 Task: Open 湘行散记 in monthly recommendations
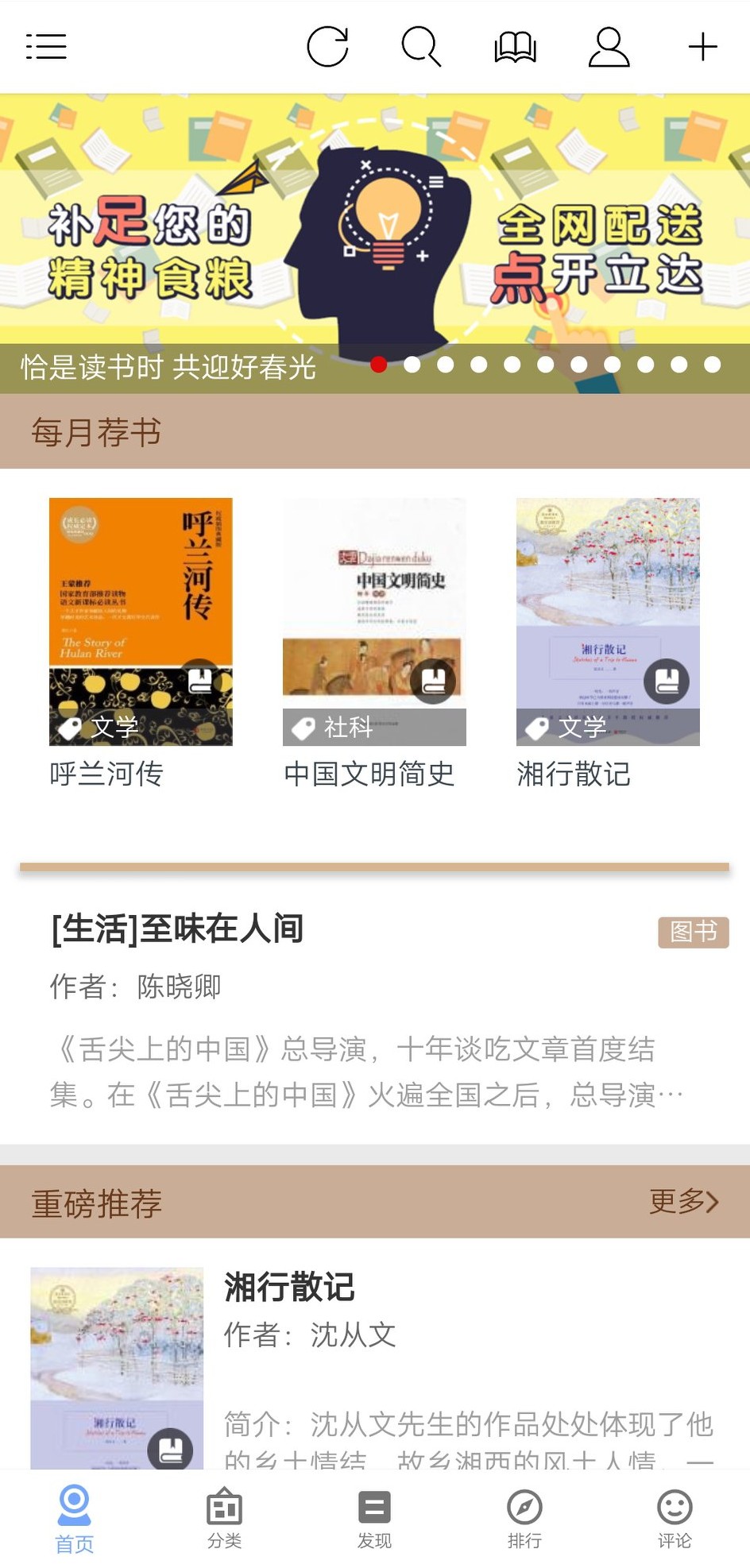(x=608, y=622)
